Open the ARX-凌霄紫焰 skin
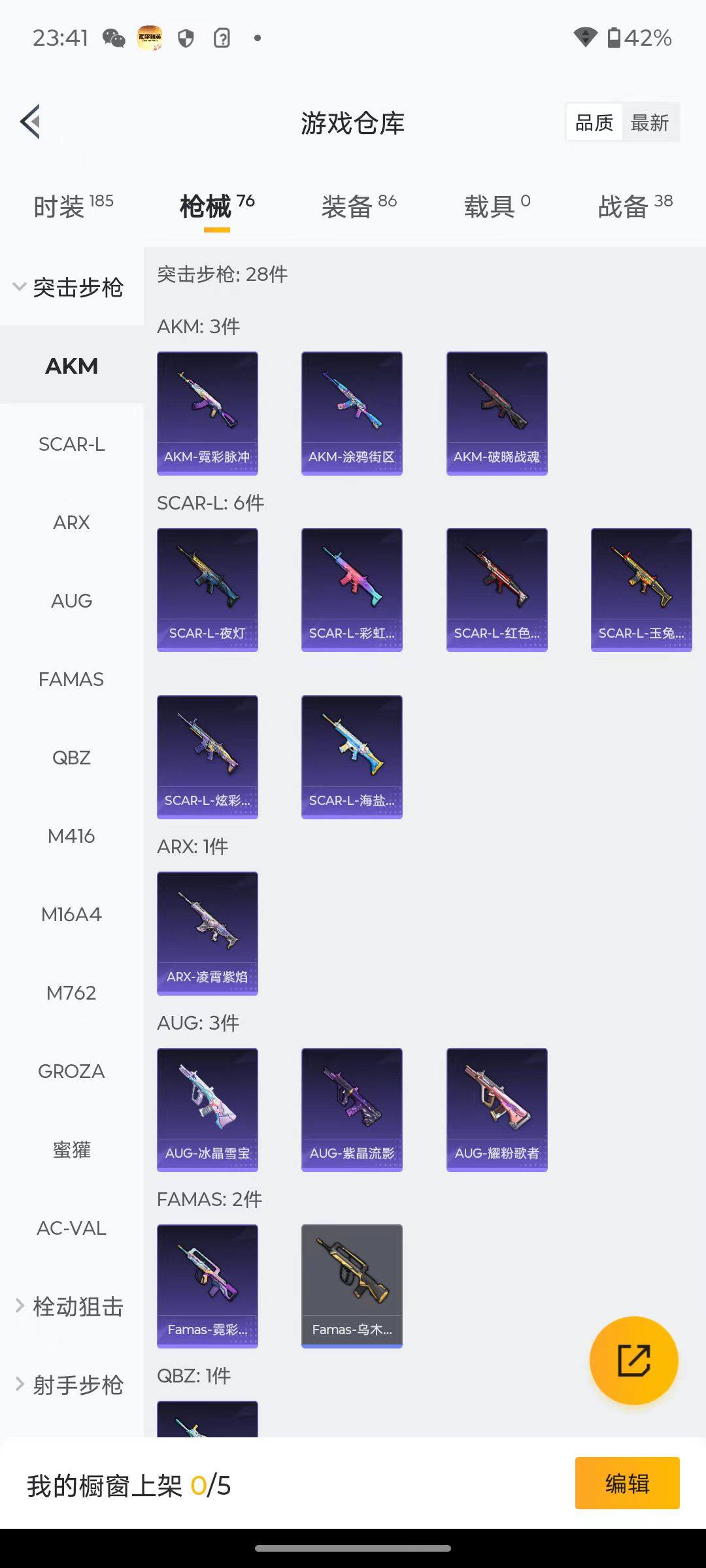The height and width of the screenshot is (1568, 706). click(x=207, y=933)
